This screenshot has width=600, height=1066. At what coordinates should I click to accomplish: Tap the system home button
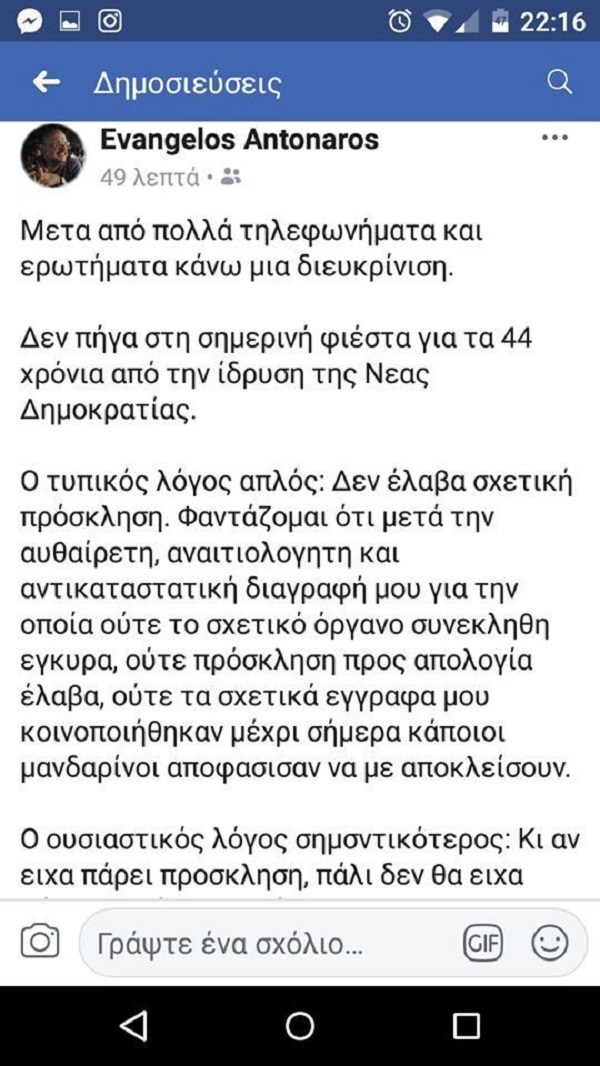(300, 1025)
